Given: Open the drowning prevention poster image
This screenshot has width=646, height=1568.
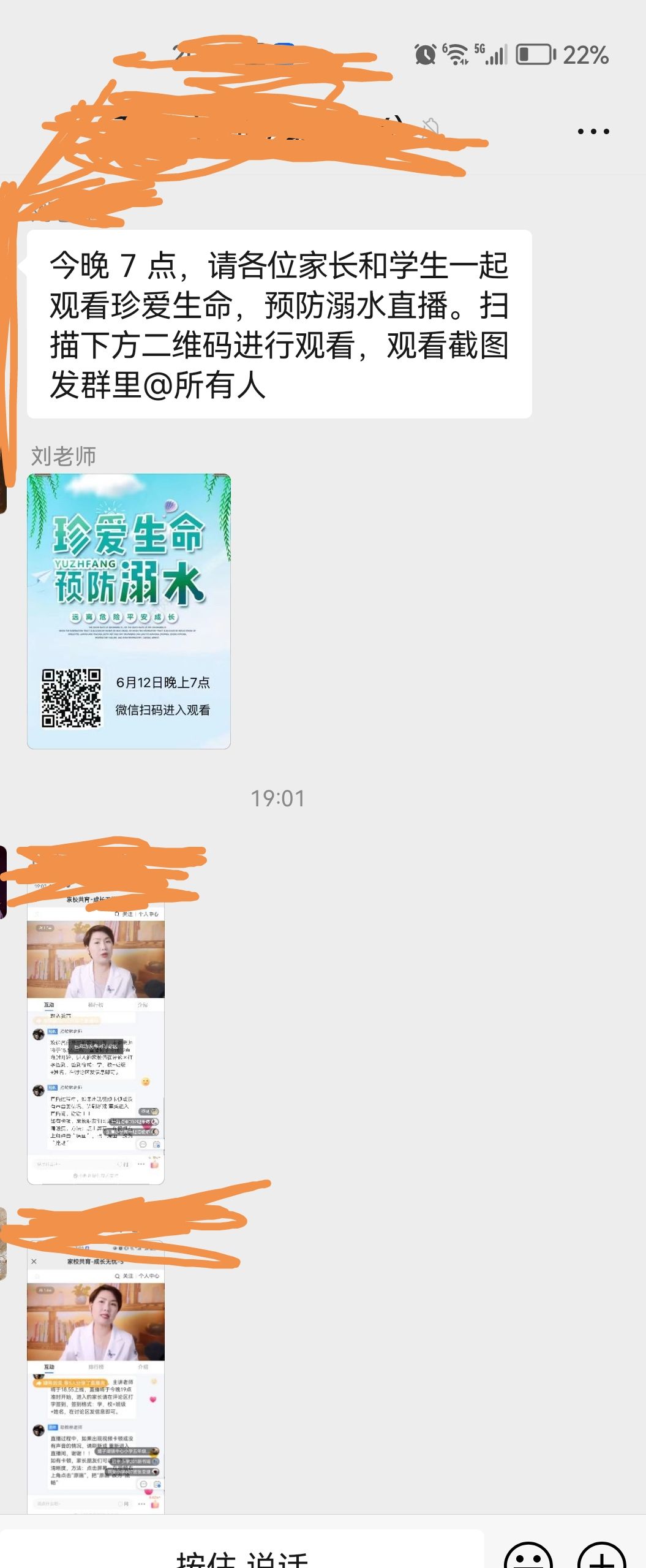Looking at the screenshot, I should [x=129, y=611].
